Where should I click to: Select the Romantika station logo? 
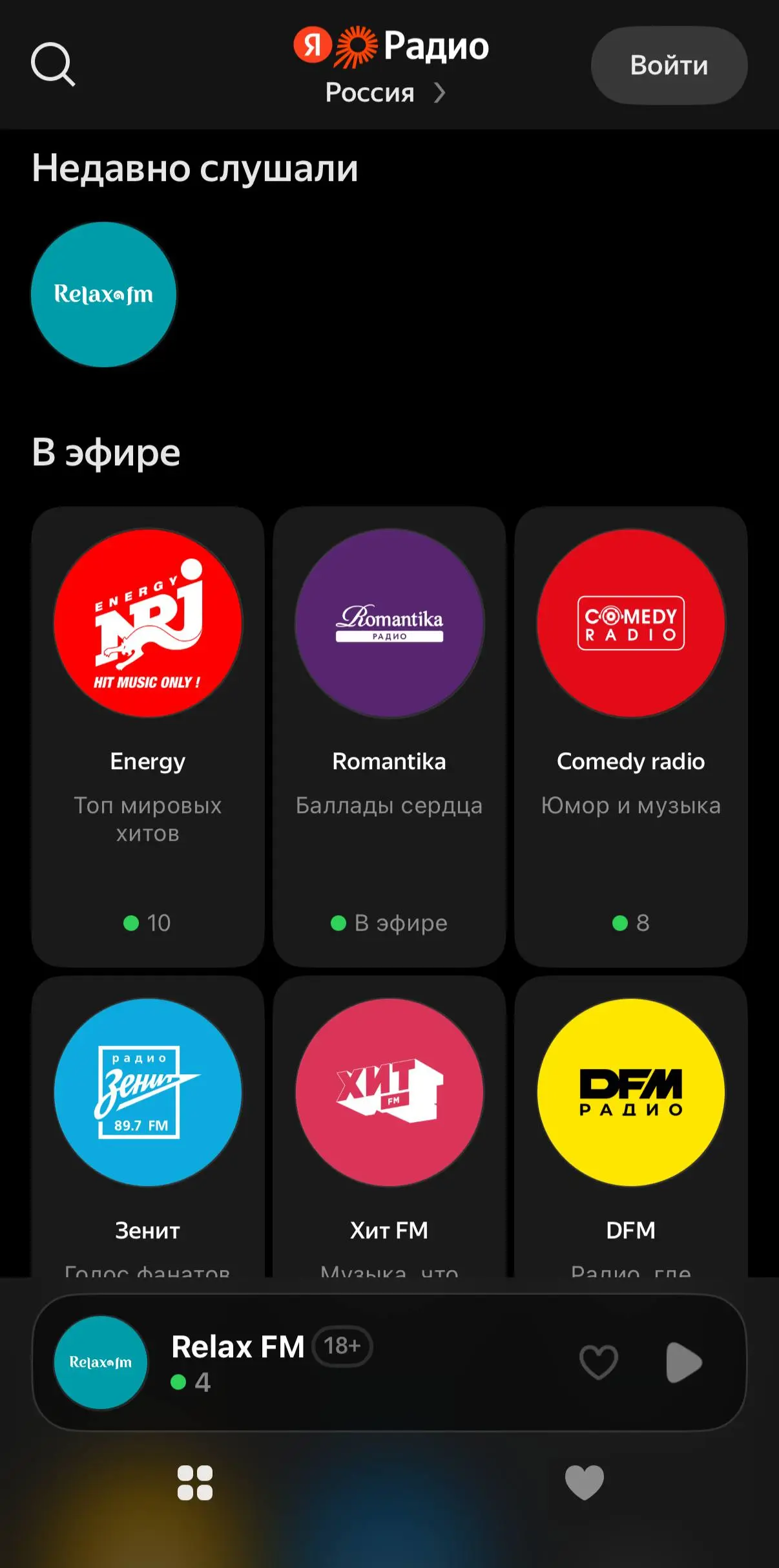[x=389, y=622]
